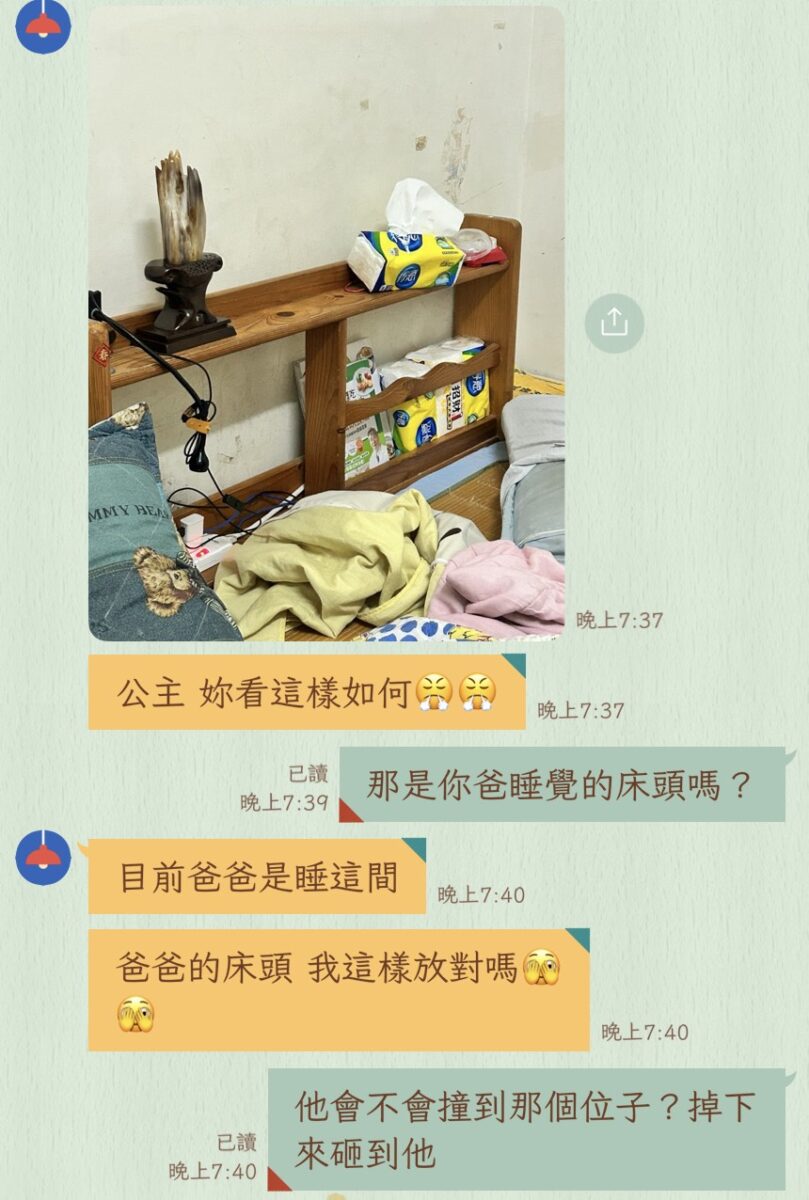Viewport: 809px width, 1200px height.
Task: Share the photo using the share icon
Action: (613, 322)
